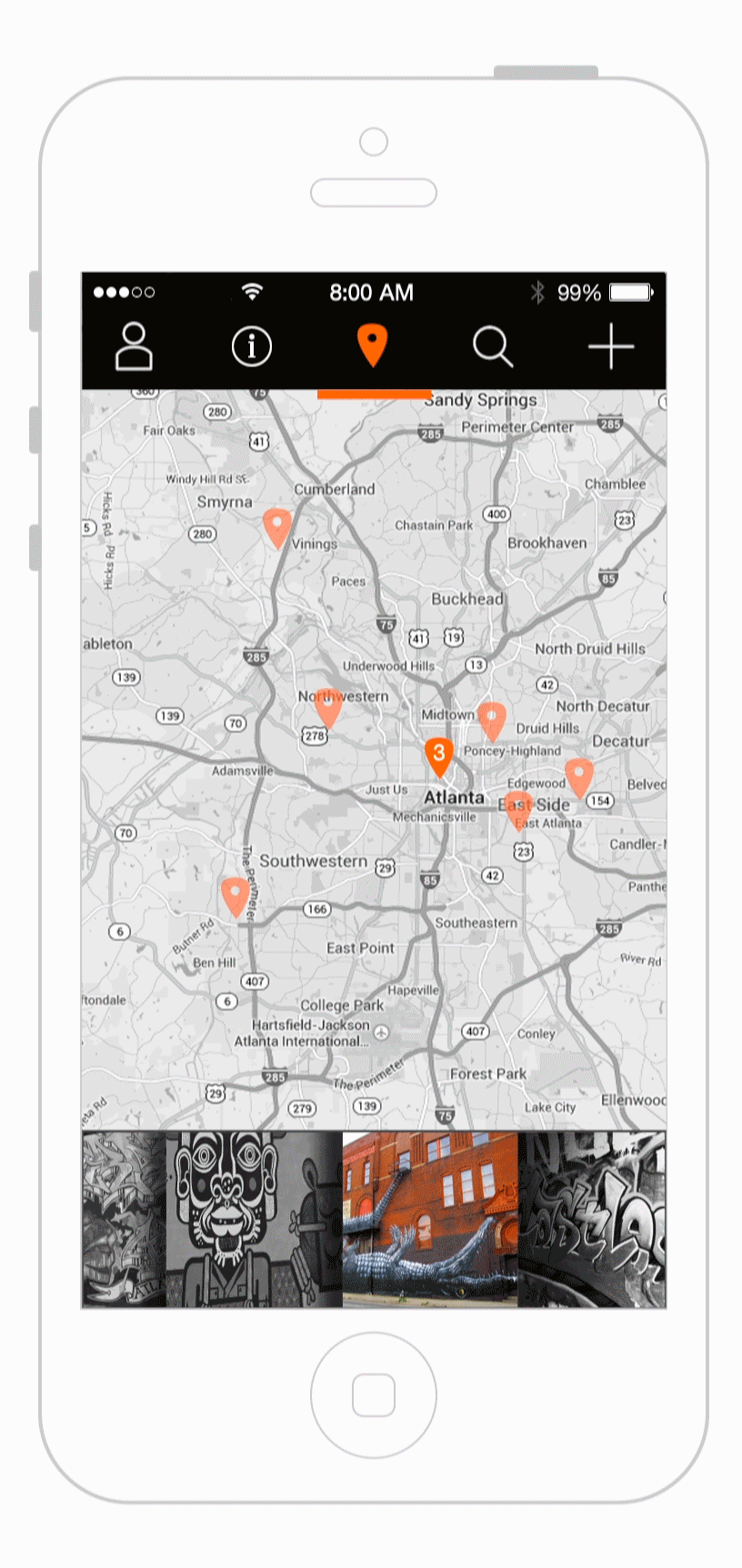Viewport: 742px width, 1568px height.
Task: Select the map pin tab
Action: tap(372, 345)
